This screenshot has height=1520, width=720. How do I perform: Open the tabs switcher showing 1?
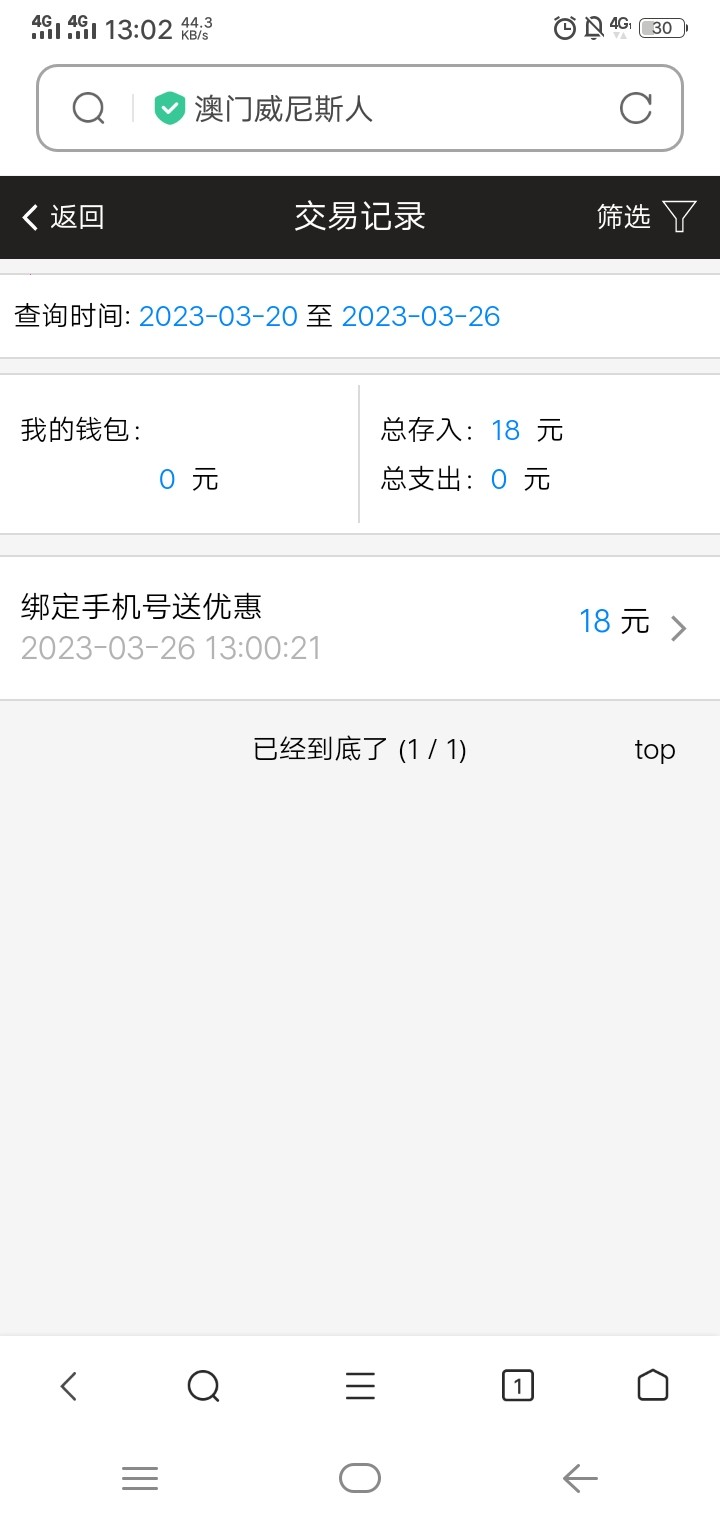[517, 1386]
